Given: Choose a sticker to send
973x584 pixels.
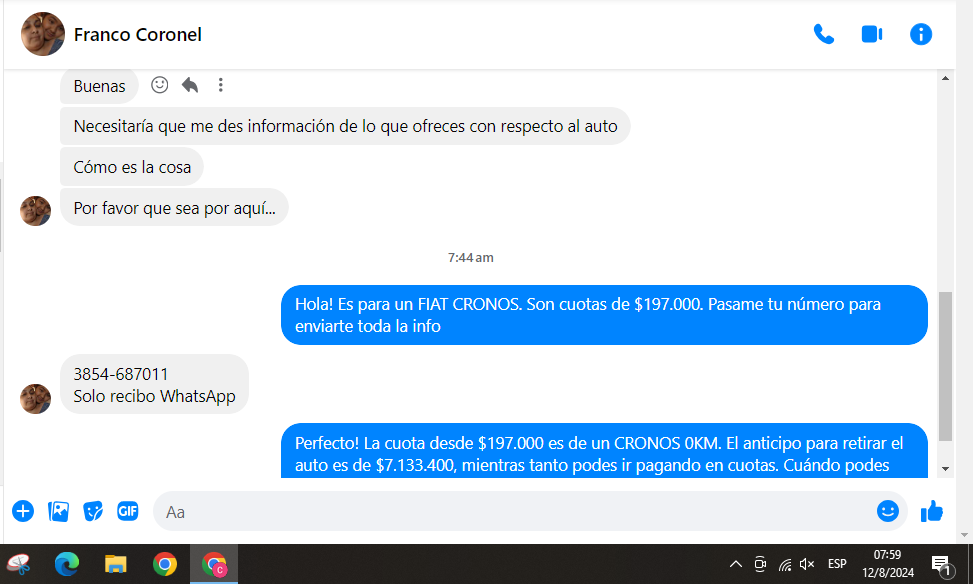Looking at the screenshot, I should [93, 511].
